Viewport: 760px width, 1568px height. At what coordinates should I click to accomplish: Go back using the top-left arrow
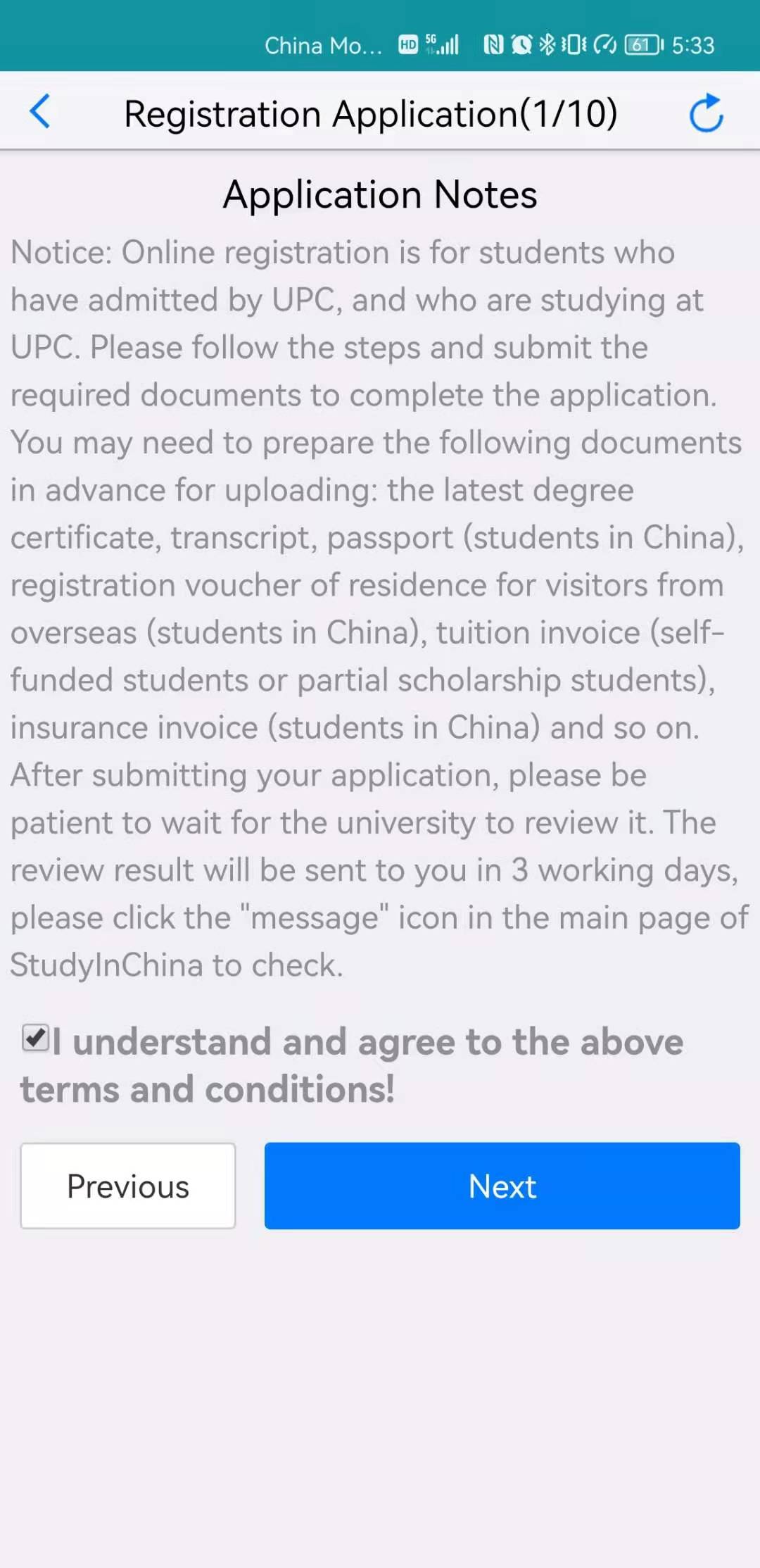40,111
